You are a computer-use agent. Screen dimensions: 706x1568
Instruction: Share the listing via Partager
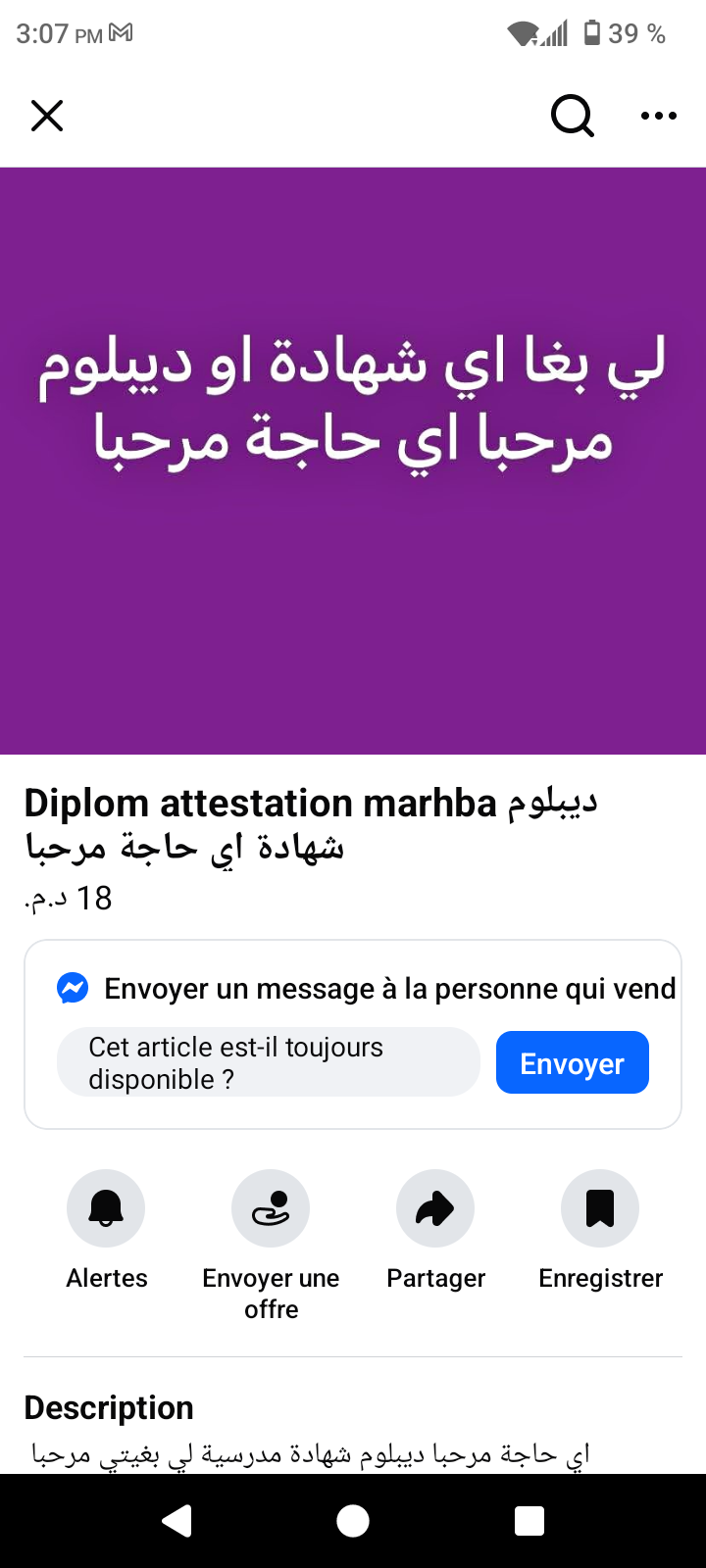point(435,1208)
